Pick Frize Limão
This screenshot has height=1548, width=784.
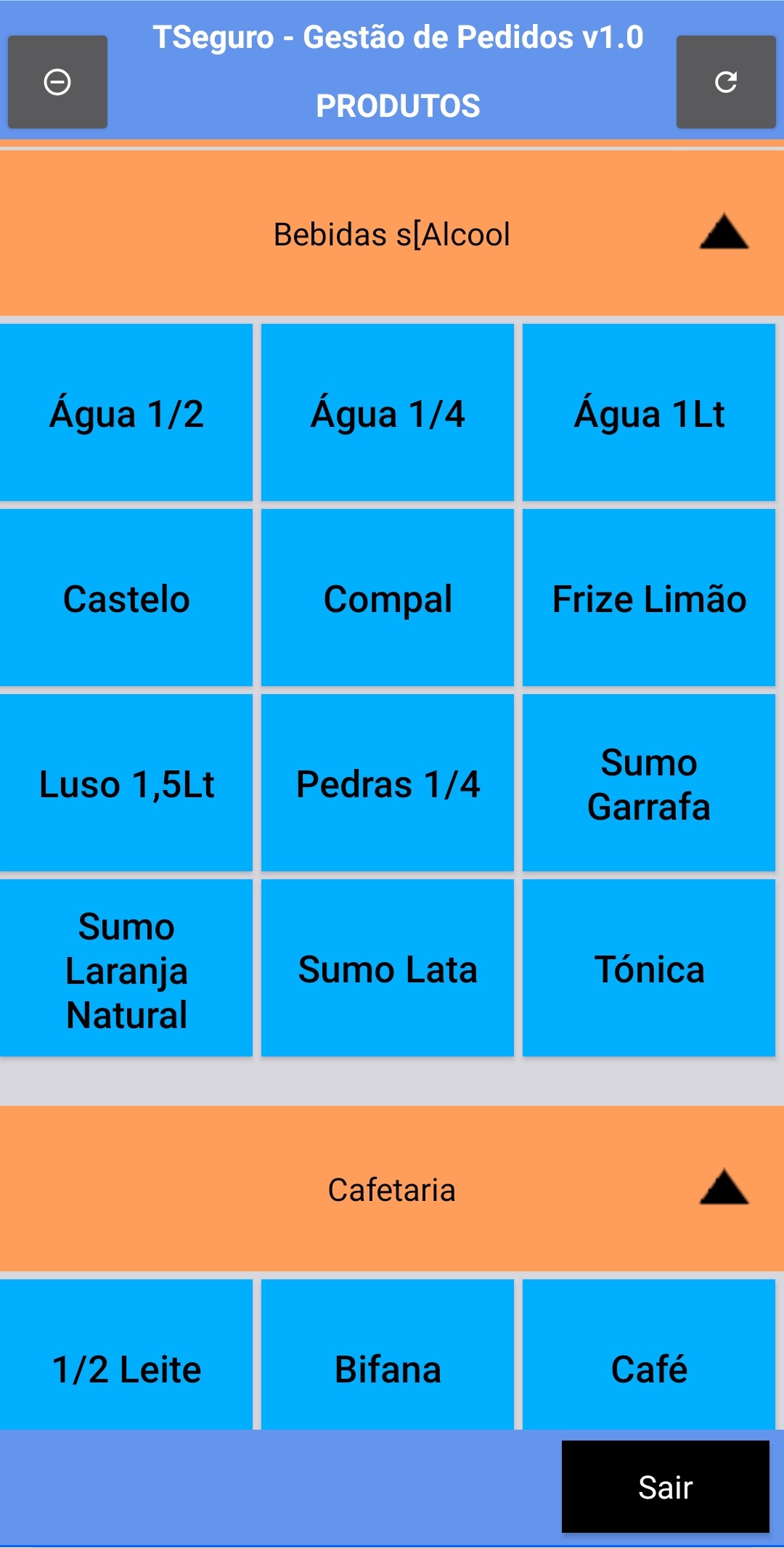649,598
